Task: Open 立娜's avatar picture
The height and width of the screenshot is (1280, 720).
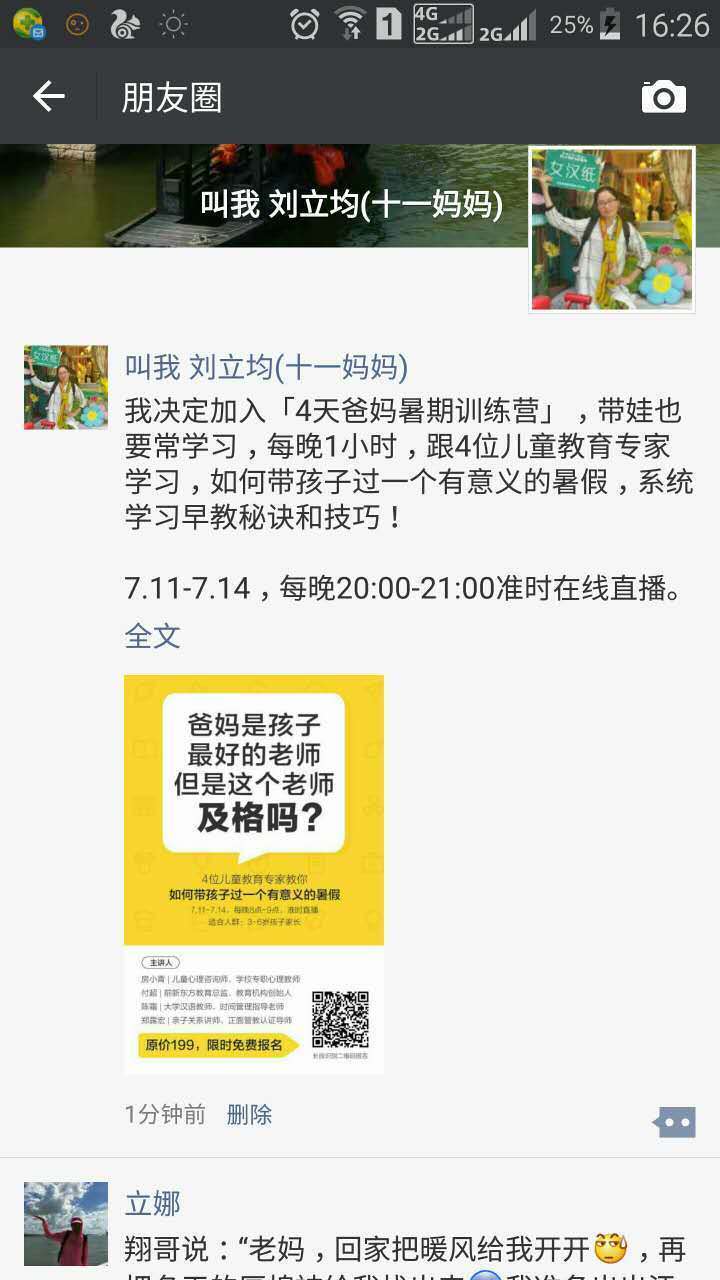Action: [66, 1223]
